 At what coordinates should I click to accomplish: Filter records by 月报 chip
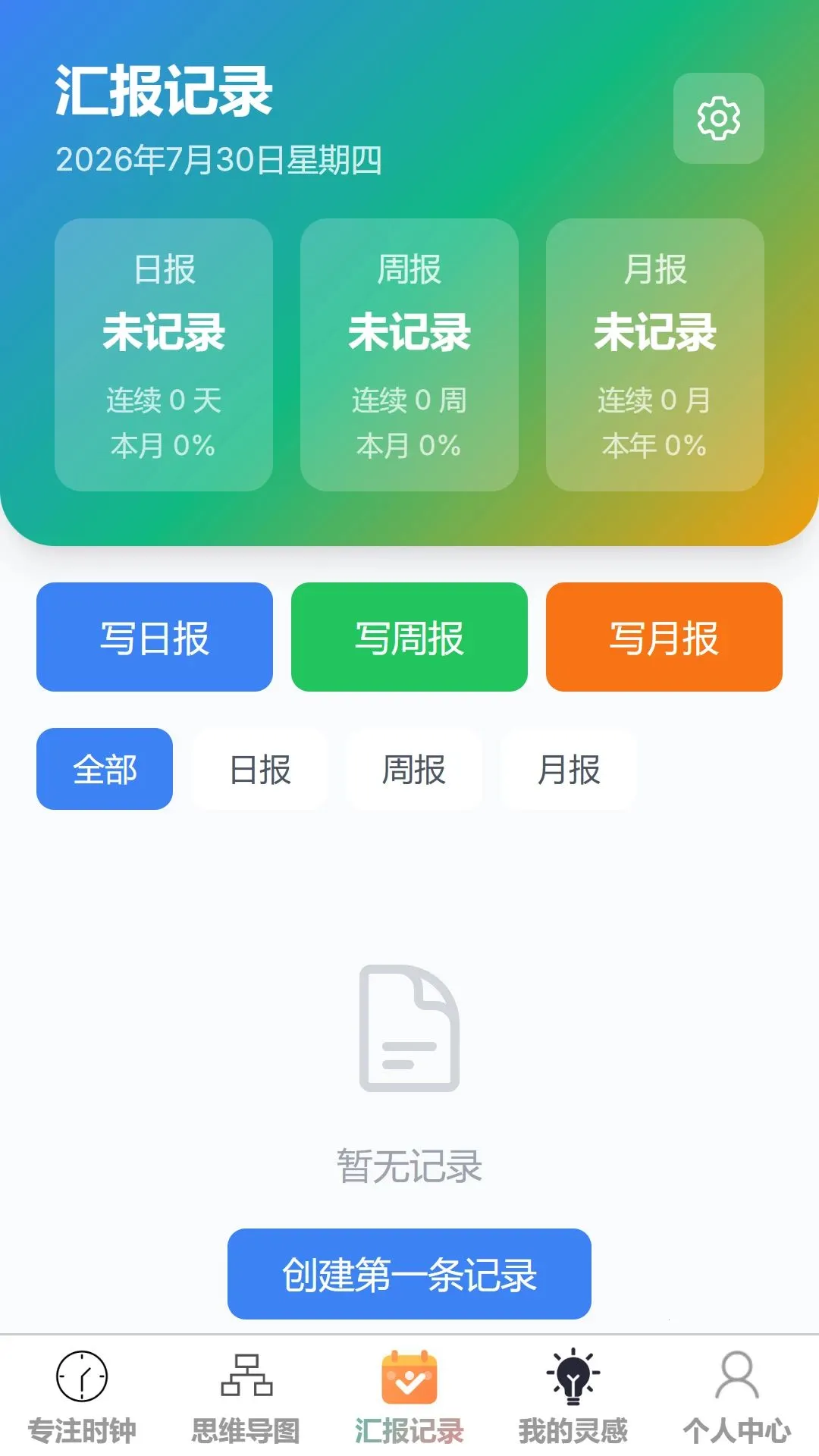pos(569,769)
